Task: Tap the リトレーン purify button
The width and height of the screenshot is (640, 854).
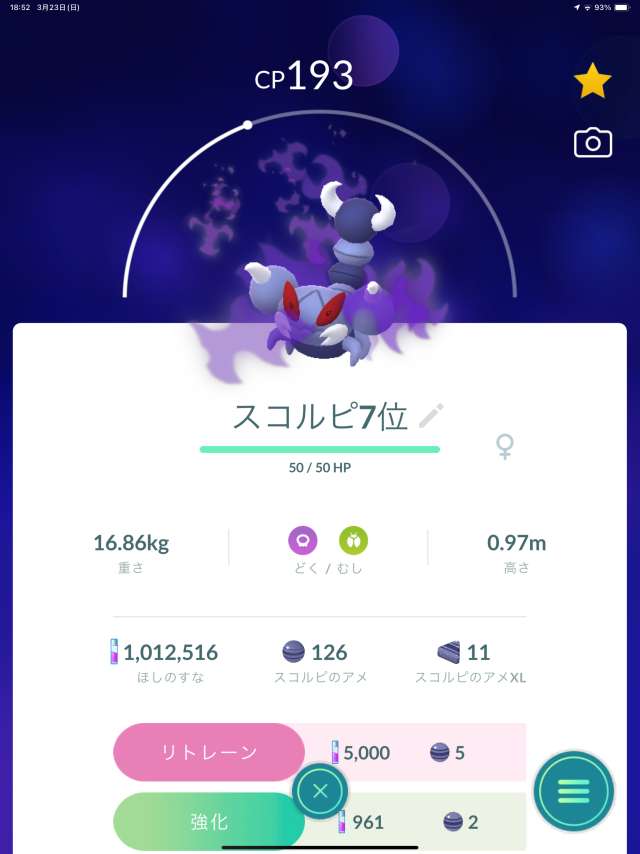Action: pyautogui.click(x=208, y=752)
